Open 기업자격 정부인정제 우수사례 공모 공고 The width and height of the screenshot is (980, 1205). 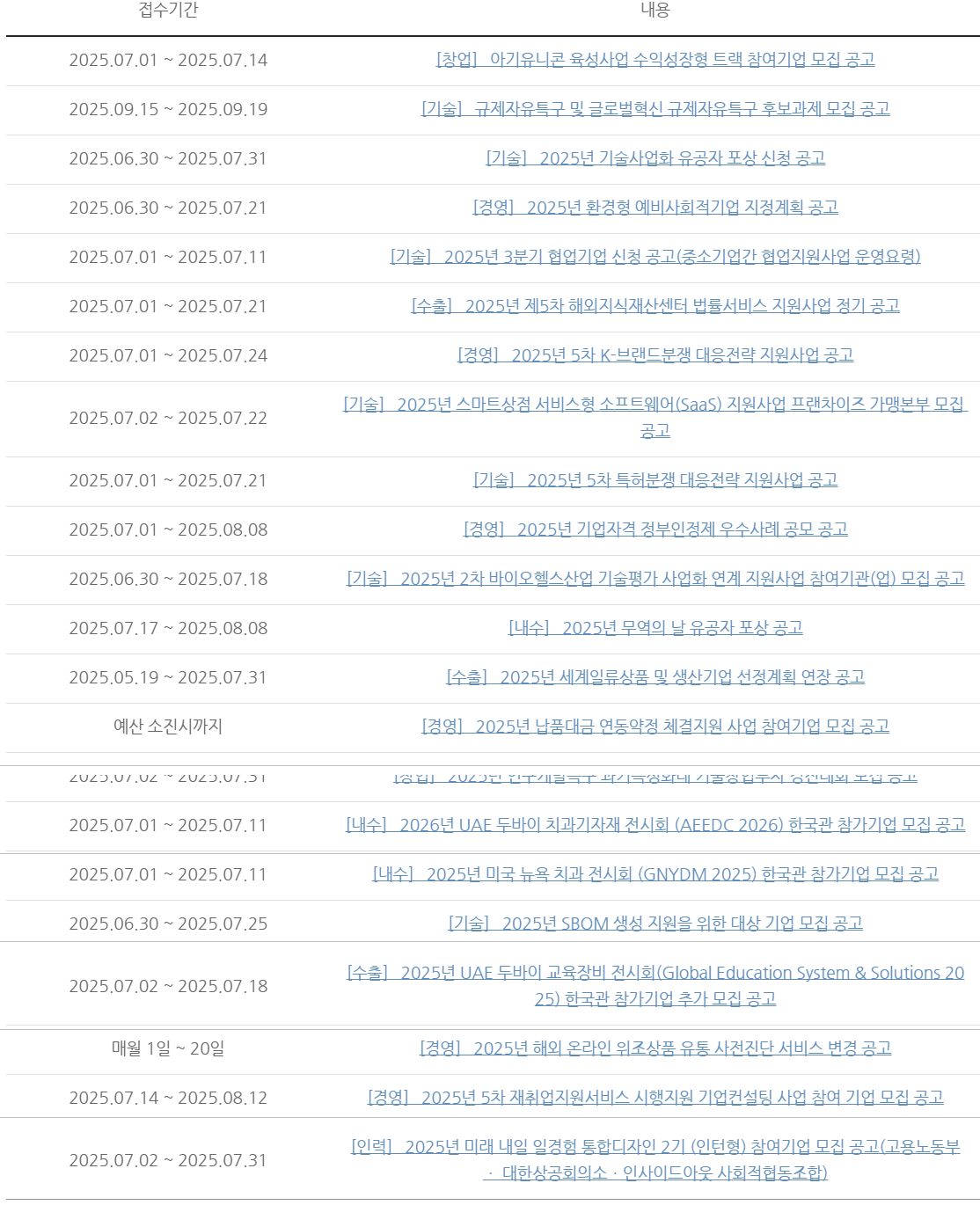point(655,529)
